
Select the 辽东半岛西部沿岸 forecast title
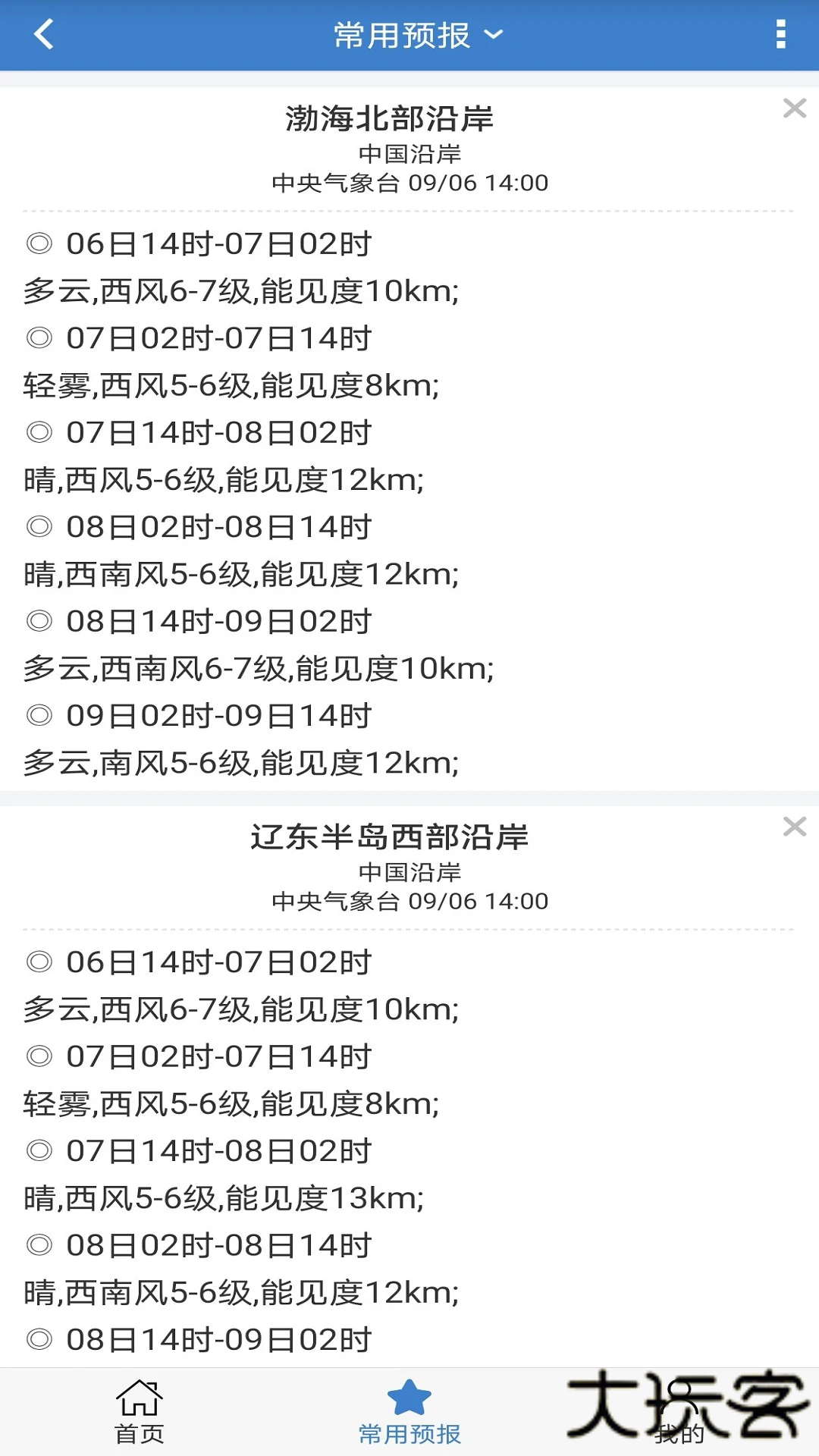pos(391,836)
